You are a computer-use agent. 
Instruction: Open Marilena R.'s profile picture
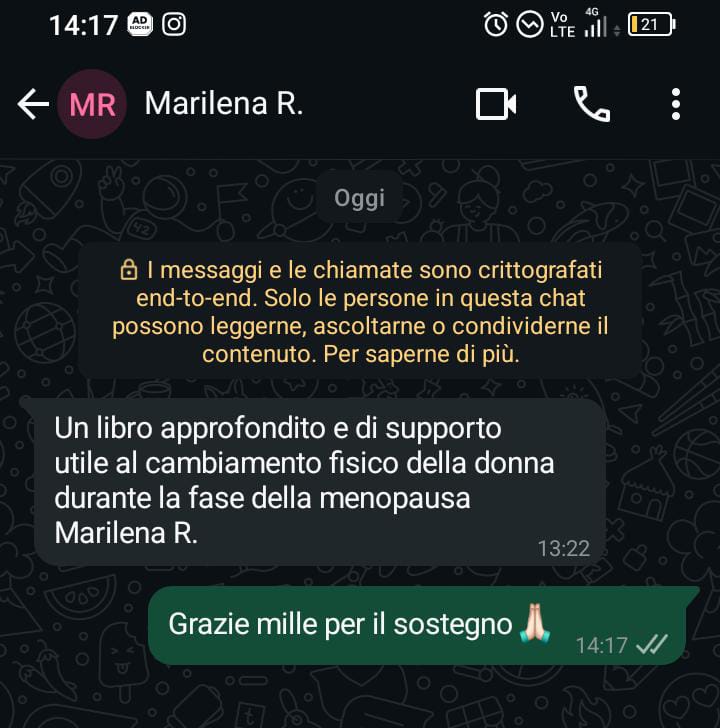(x=92, y=104)
